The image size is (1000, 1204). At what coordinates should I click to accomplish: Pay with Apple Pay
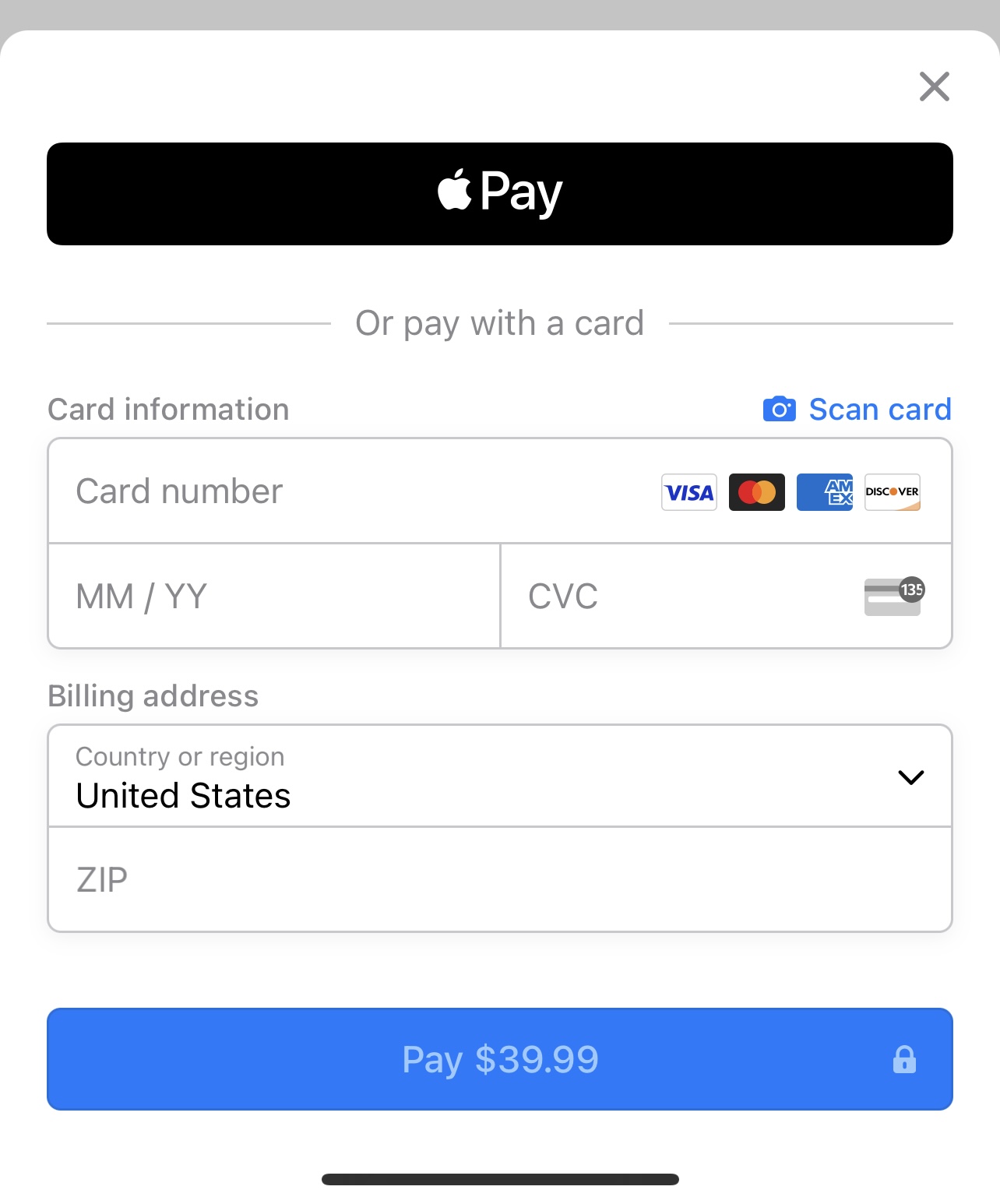499,194
